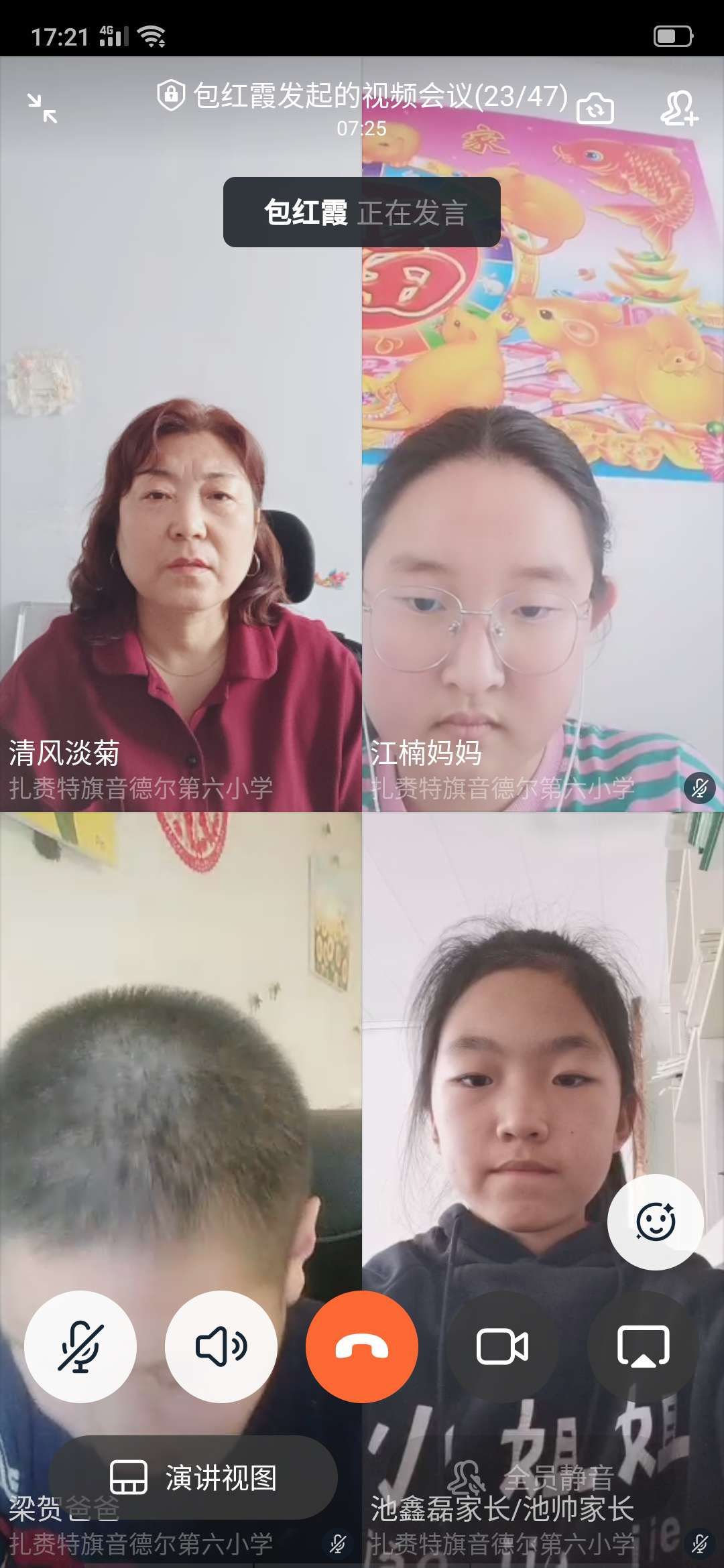Hang up the video meeting
724x1568 pixels.
(x=362, y=1347)
